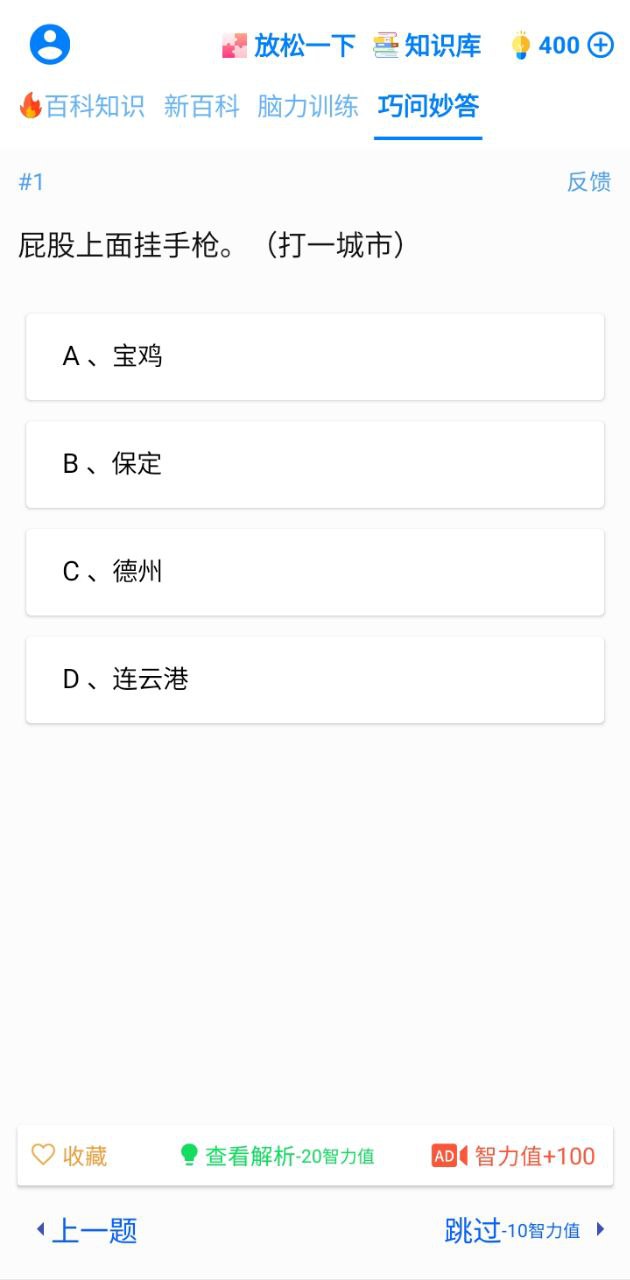Watch ad for 智力值+100
Screen dimensions: 630x1280
[x=513, y=1156]
